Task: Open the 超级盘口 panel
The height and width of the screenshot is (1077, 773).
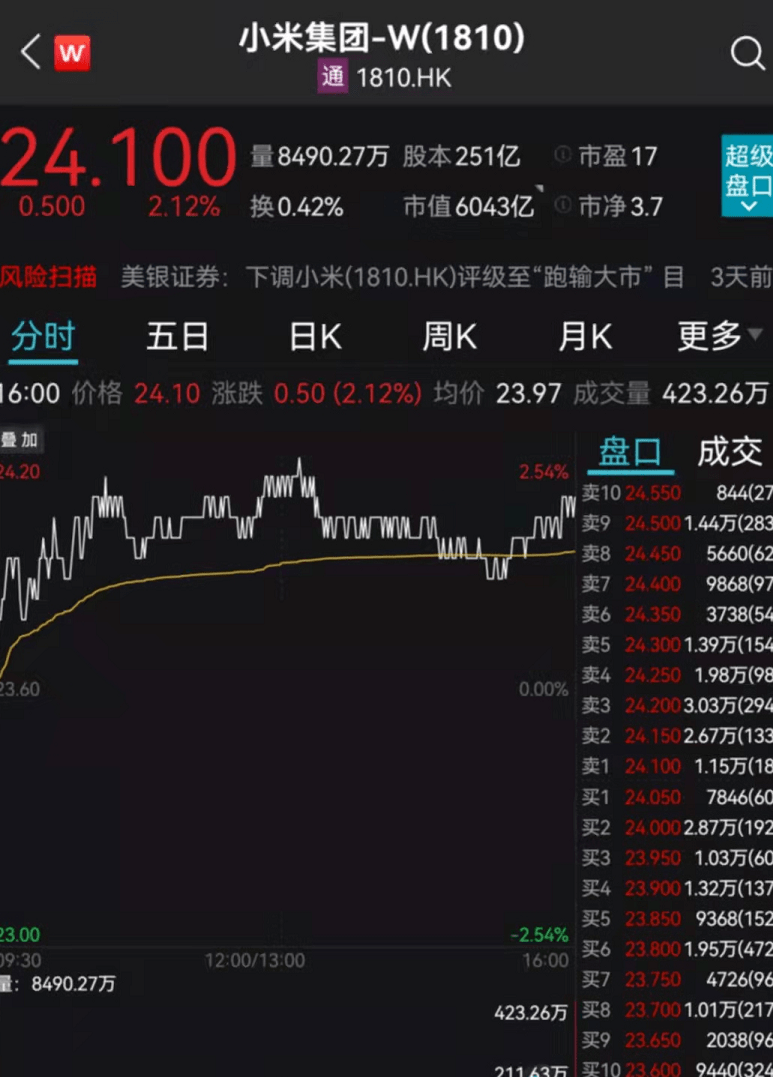Action: [747, 176]
